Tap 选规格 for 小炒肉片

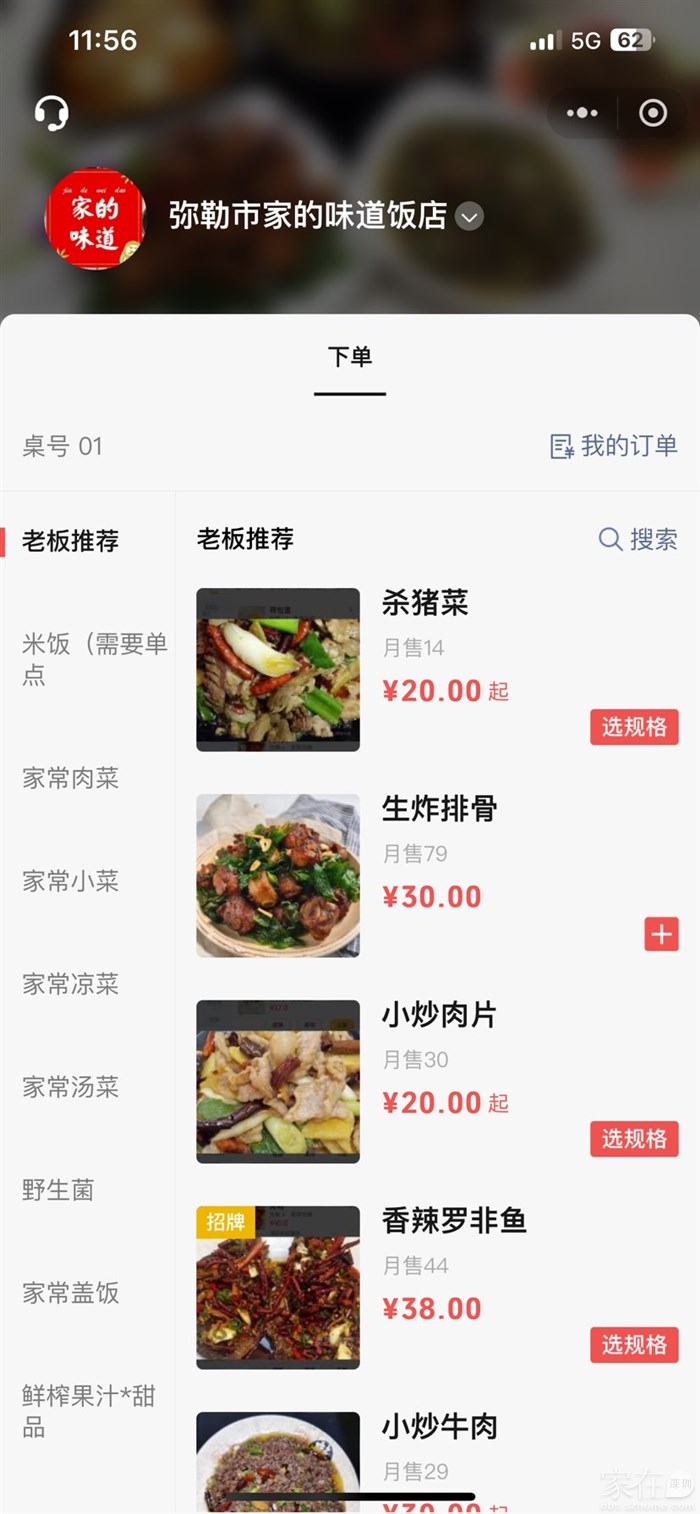[x=634, y=1139]
